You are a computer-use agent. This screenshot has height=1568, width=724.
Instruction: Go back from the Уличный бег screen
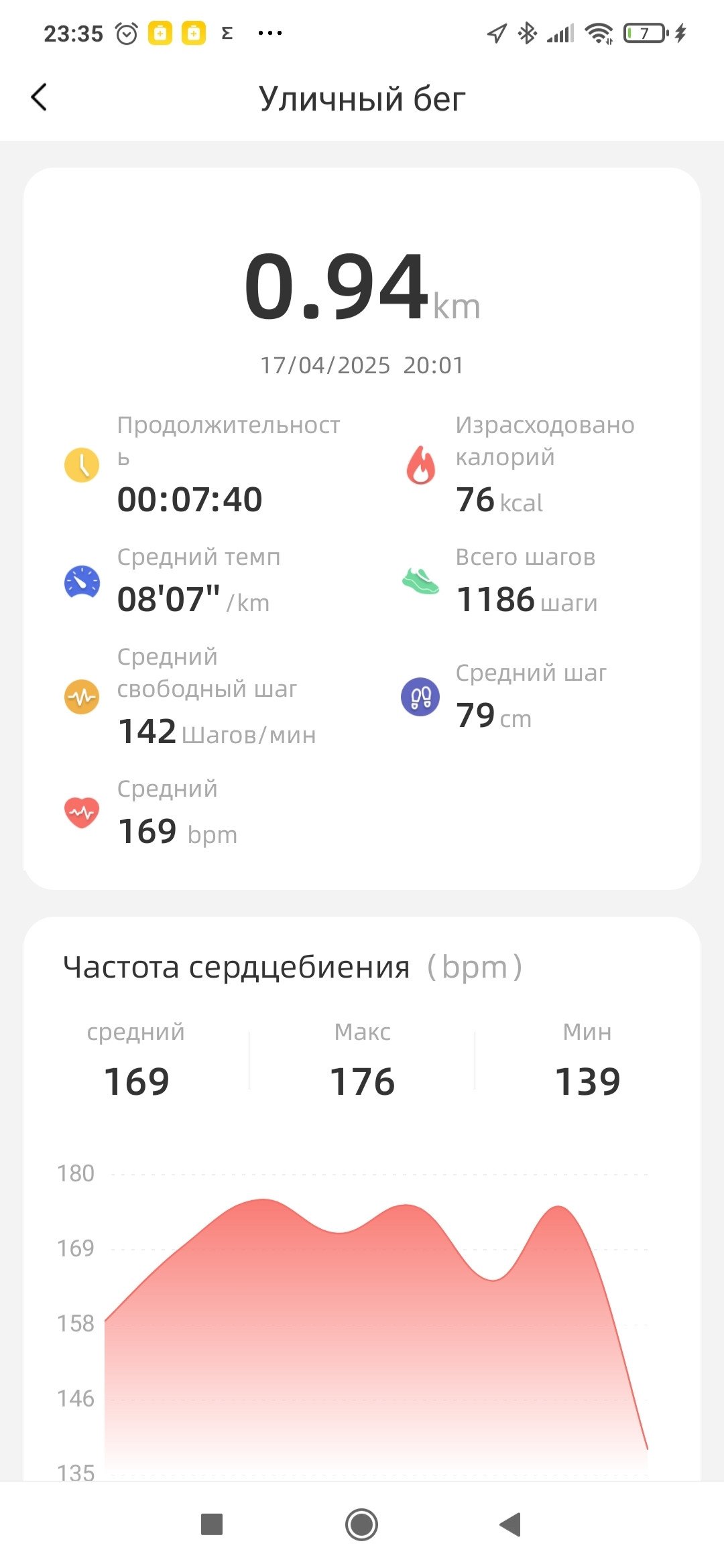pos(40,97)
